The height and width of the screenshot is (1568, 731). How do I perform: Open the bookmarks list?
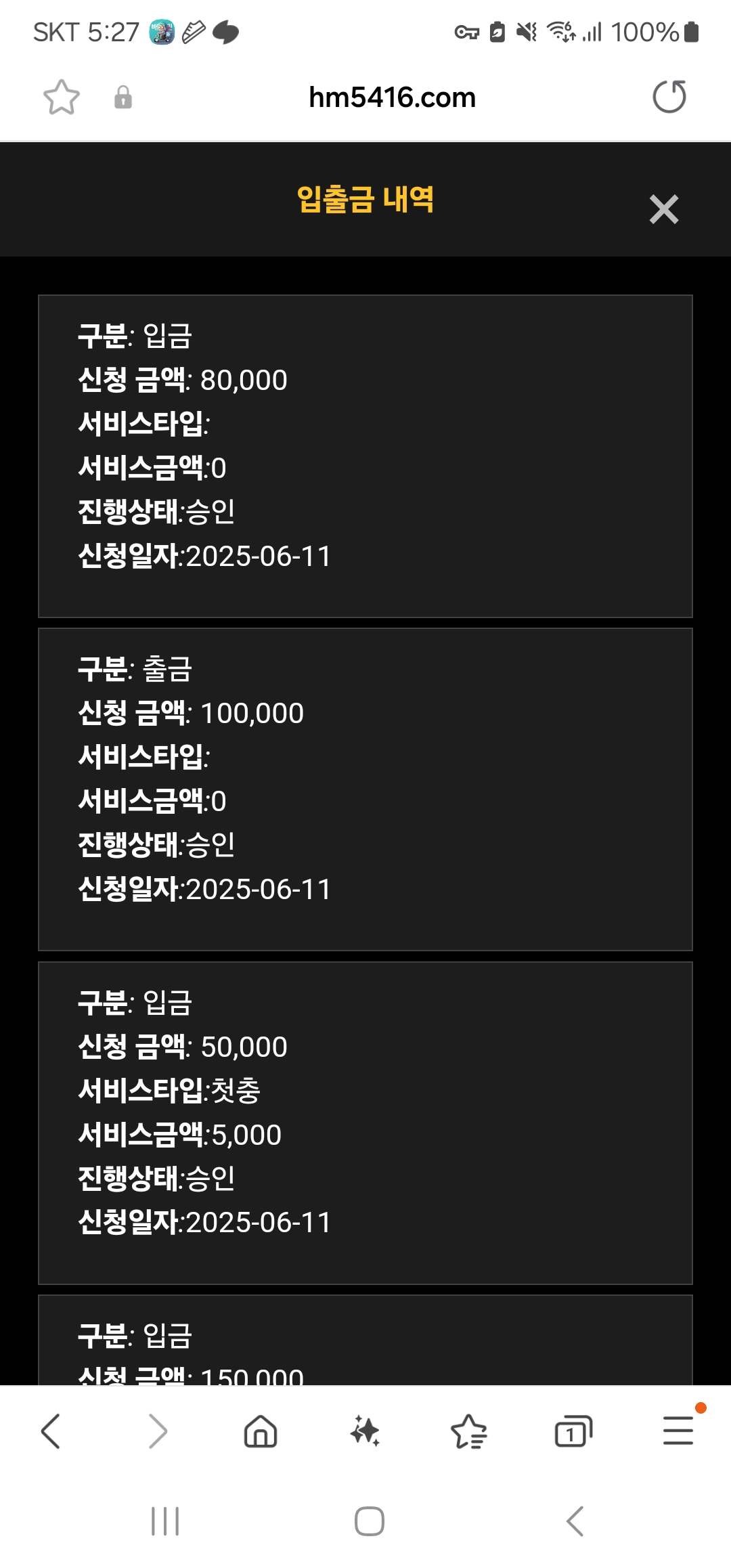pyautogui.click(x=469, y=1431)
